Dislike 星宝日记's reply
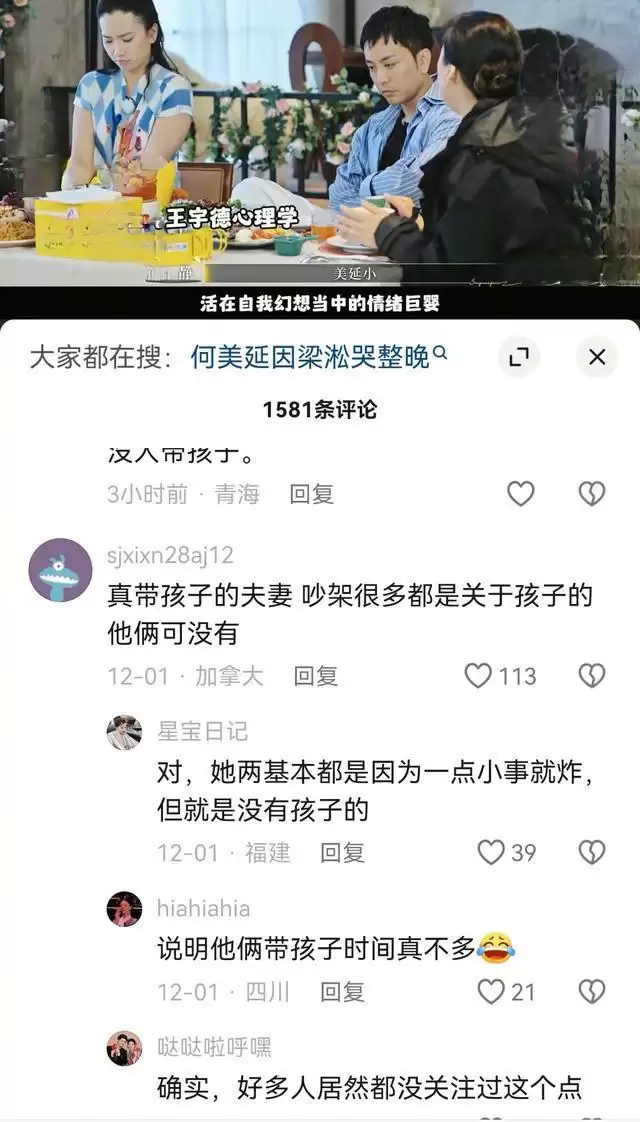 click(x=592, y=852)
